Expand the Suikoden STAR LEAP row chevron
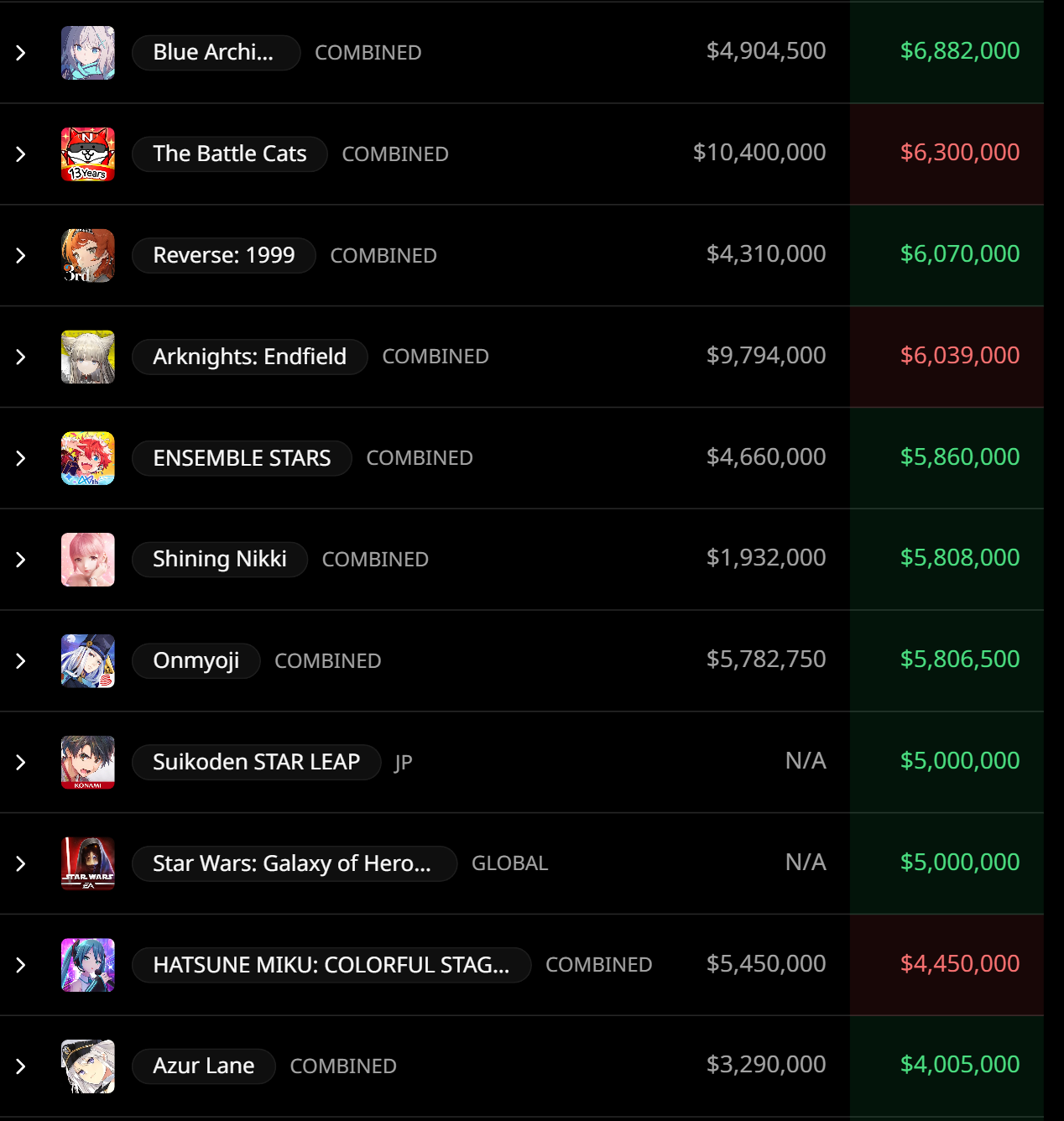The image size is (1064, 1121). [x=21, y=763]
